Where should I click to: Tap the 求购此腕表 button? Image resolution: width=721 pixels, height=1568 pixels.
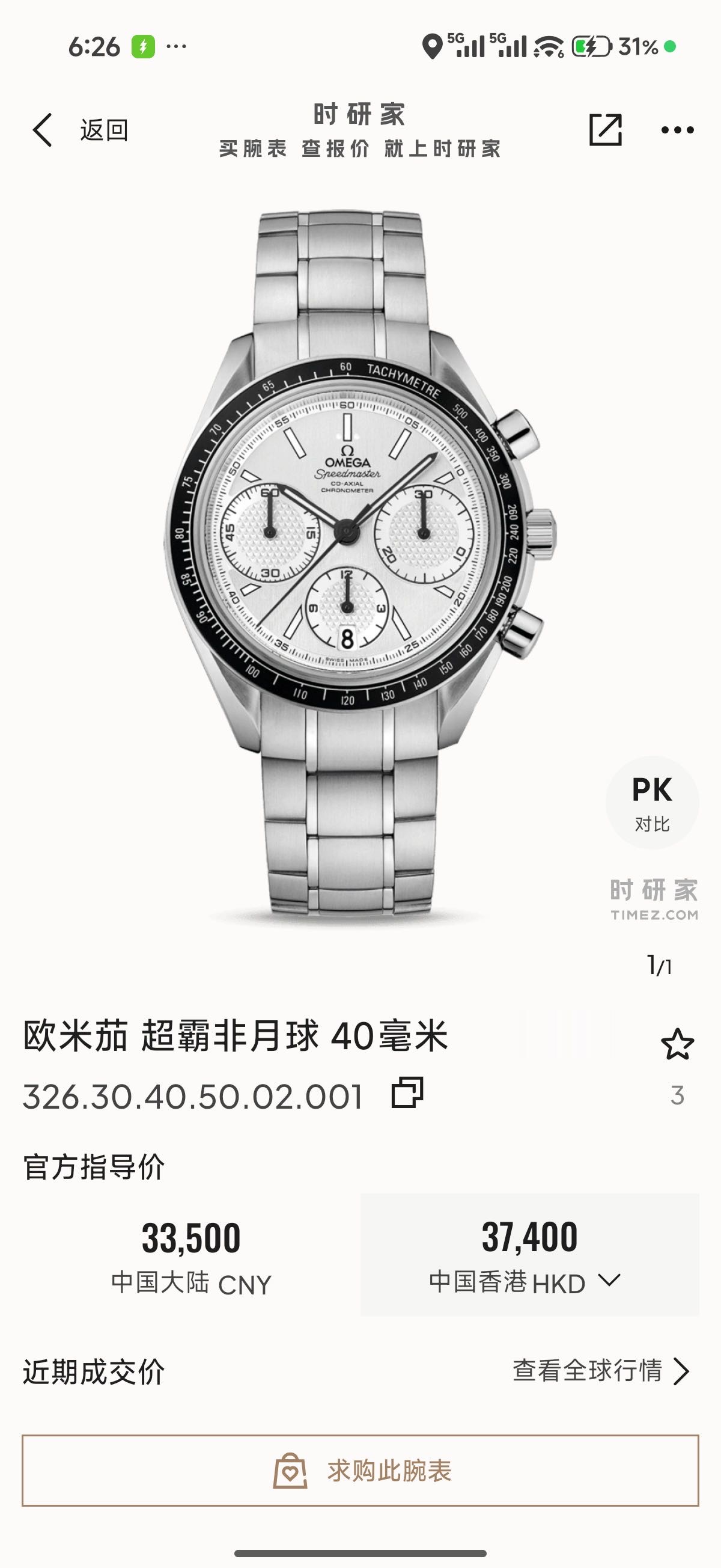(360, 1471)
